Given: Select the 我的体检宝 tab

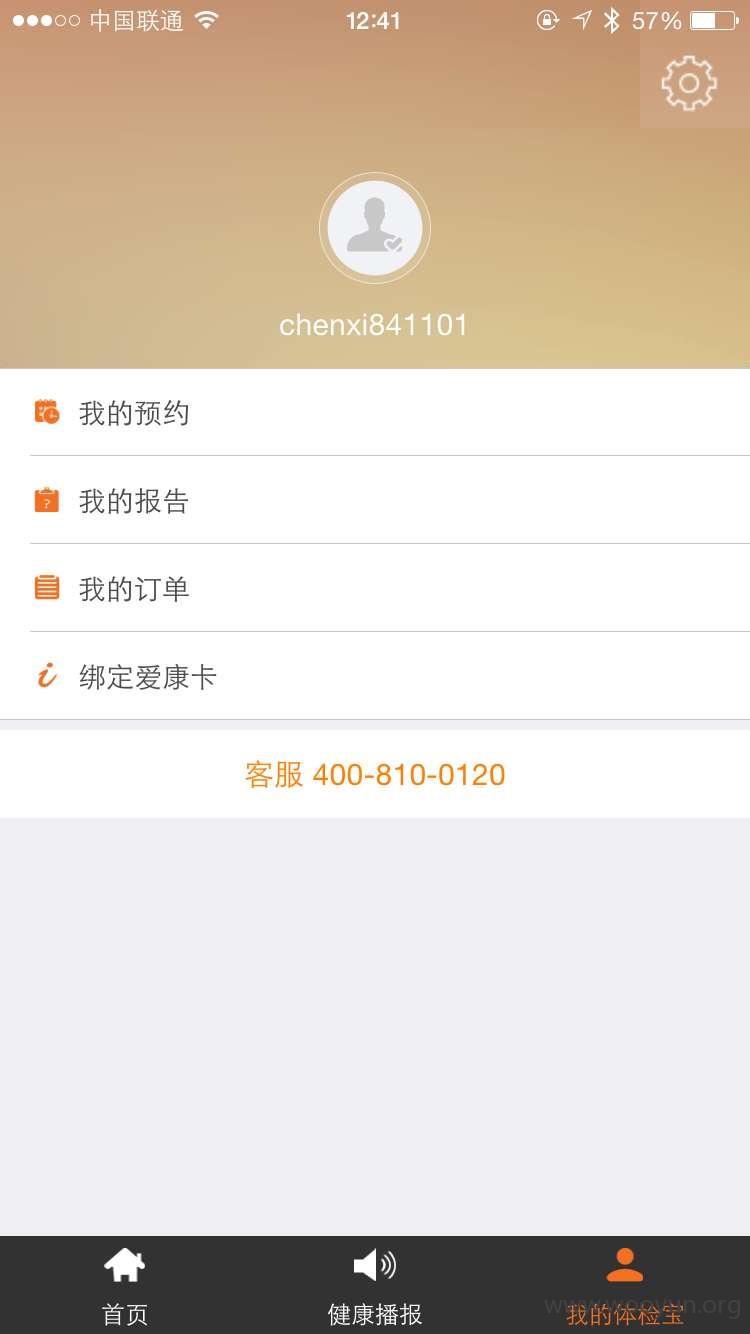Looking at the screenshot, I should pos(625,1285).
